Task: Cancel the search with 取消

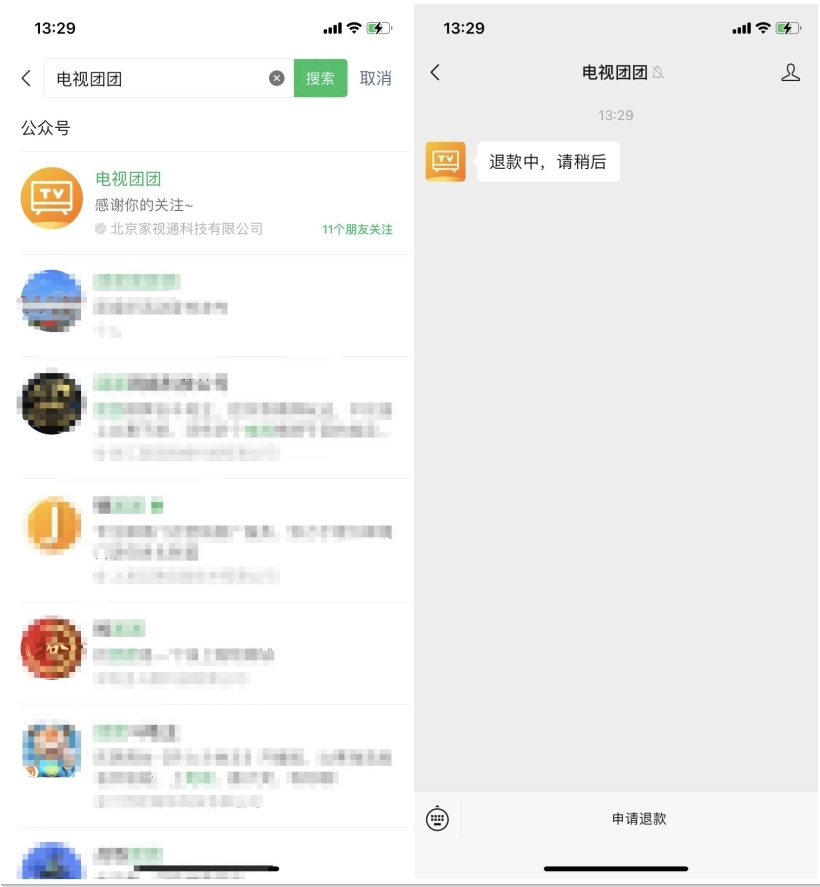Action: [x=375, y=78]
